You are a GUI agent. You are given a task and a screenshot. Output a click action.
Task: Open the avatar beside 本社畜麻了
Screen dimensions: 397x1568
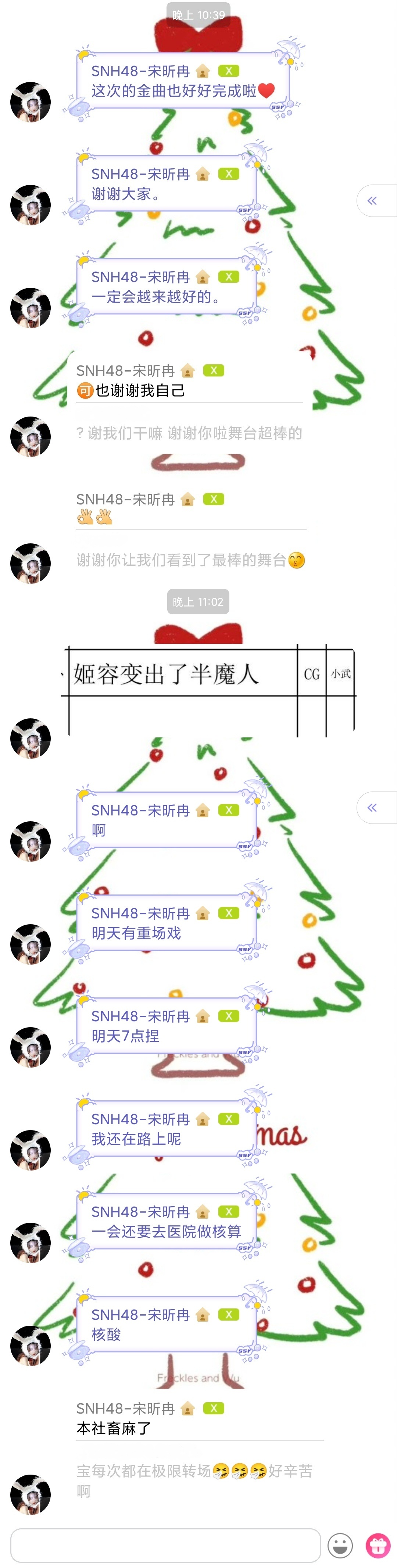click(31, 1494)
